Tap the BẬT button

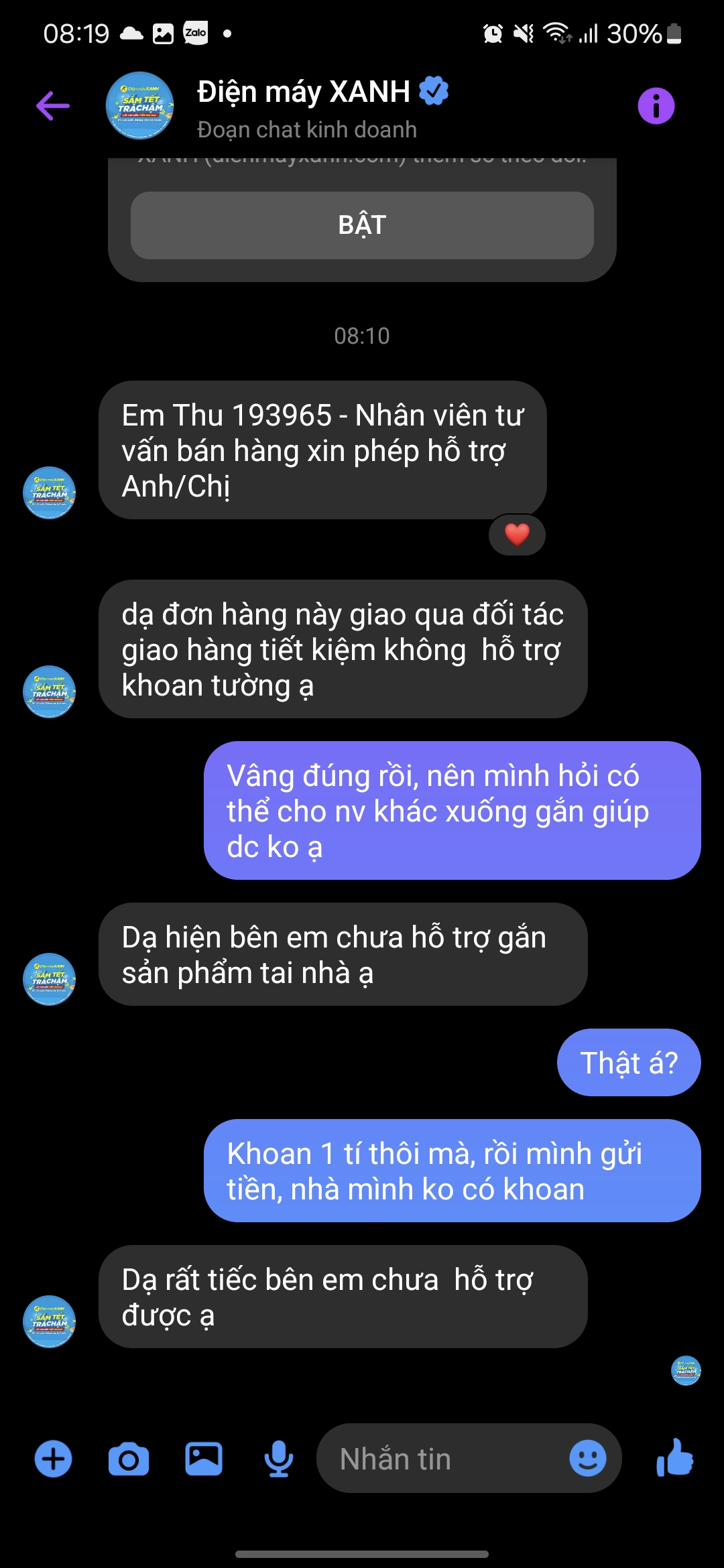(x=362, y=225)
